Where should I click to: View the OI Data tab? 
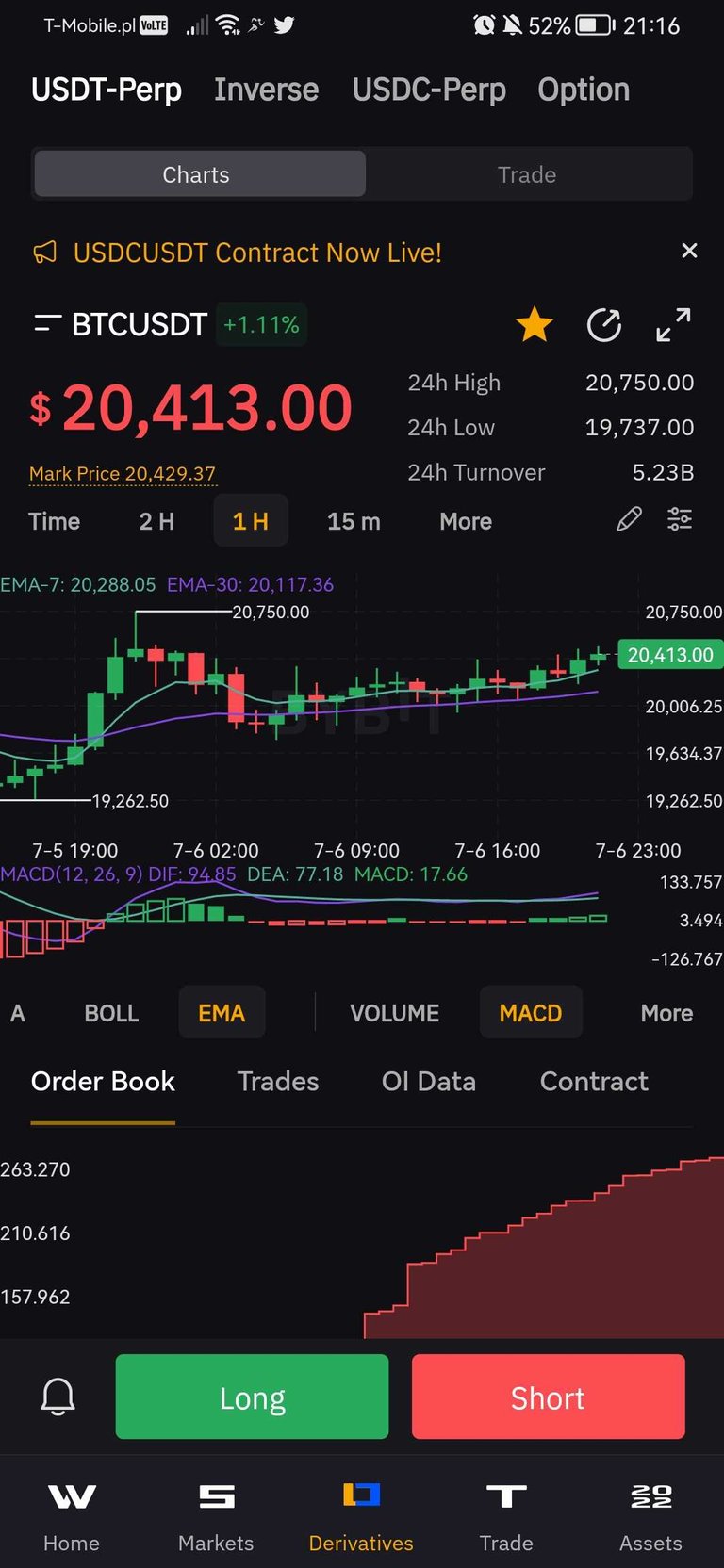[429, 1081]
